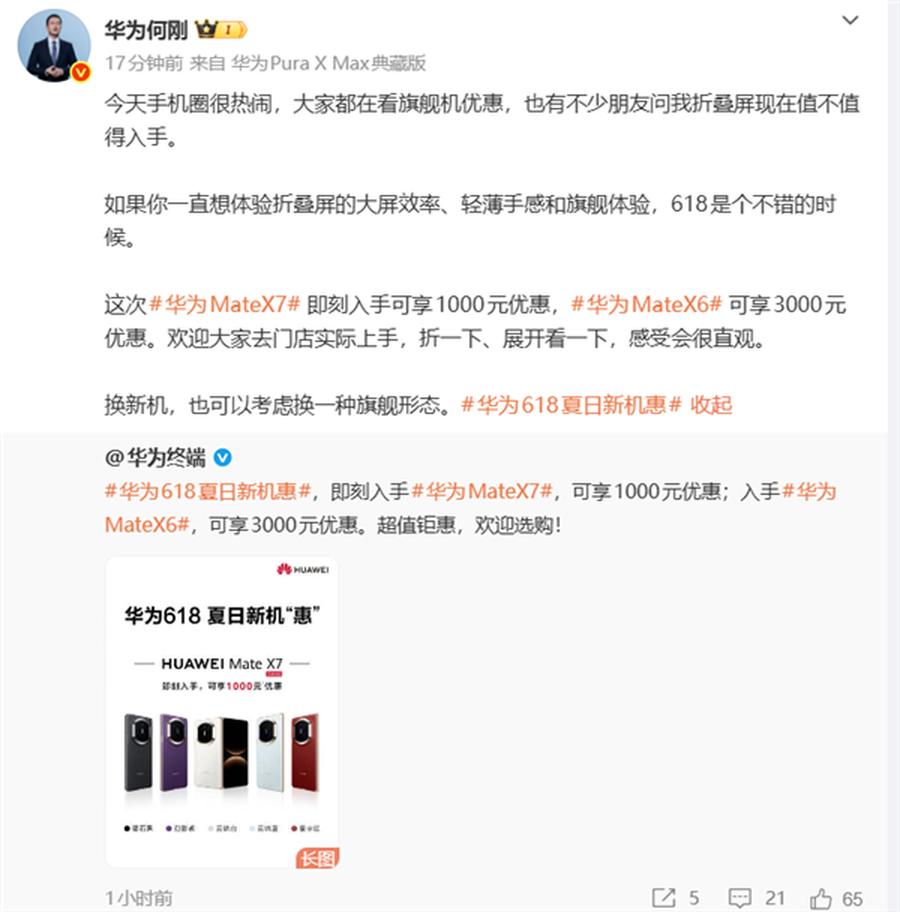
Task: Like the reposted post
Action: click(836, 897)
